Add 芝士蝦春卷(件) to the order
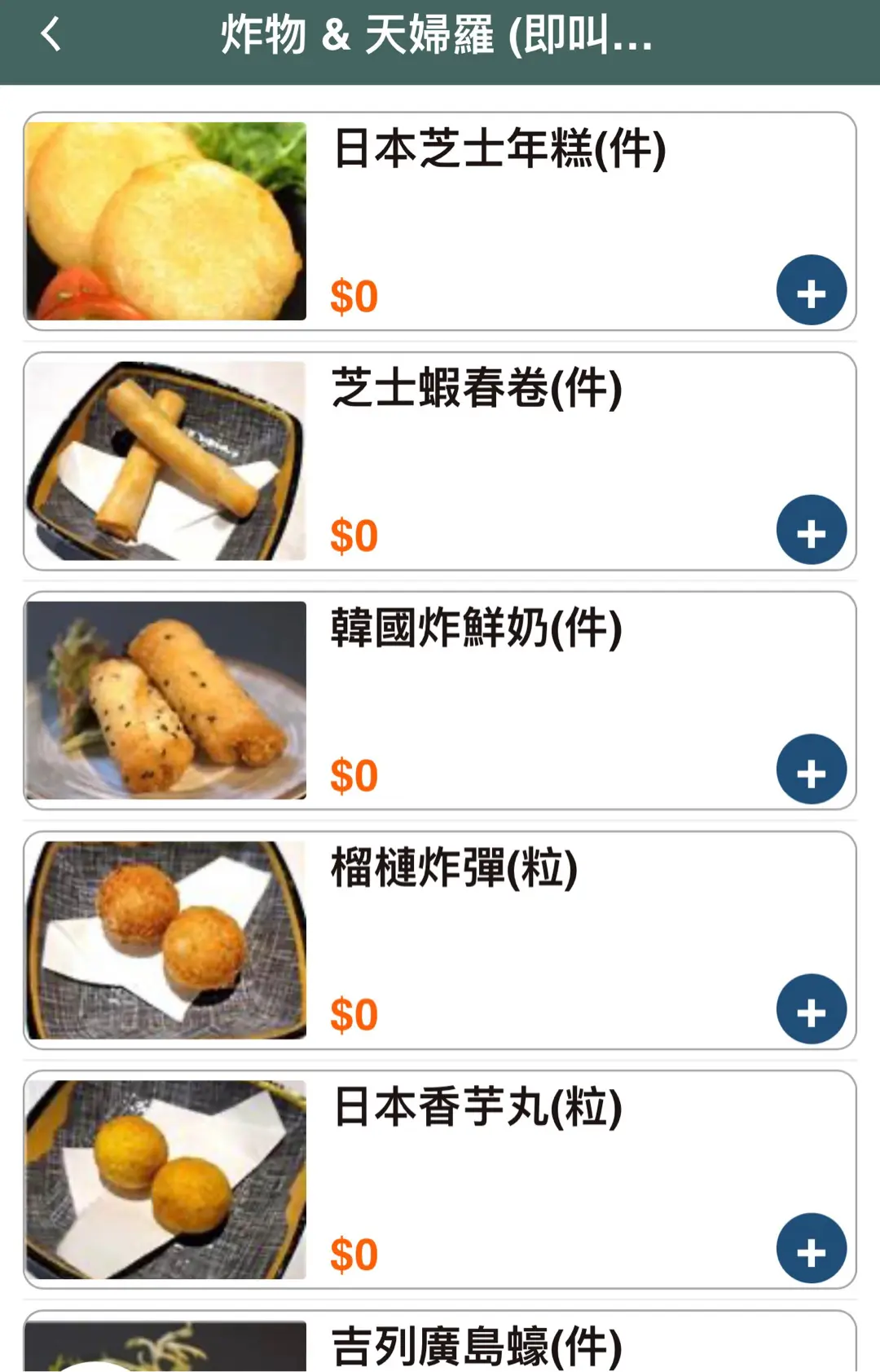Image resolution: width=880 pixels, height=1372 pixels. (x=811, y=531)
